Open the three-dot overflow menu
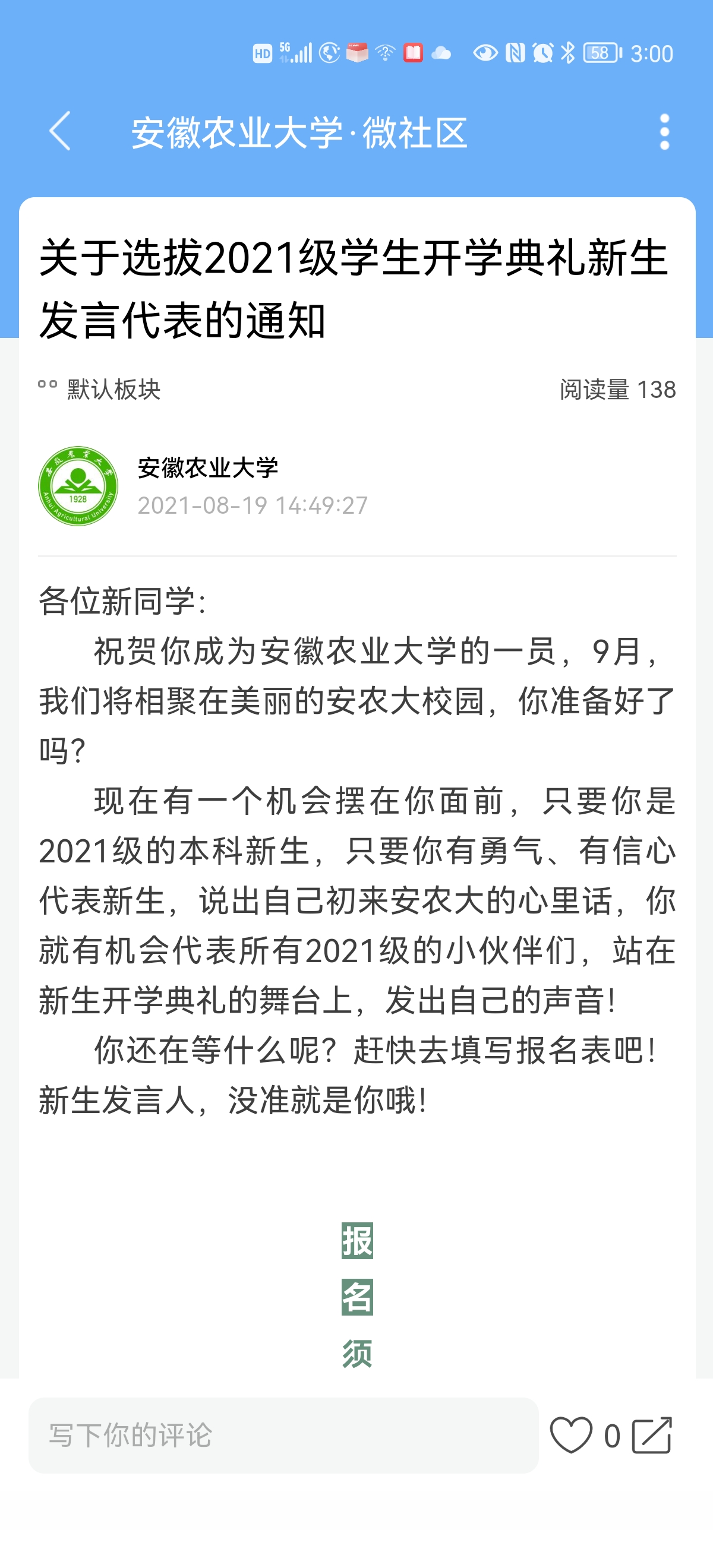Image resolution: width=713 pixels, height=1568 pixels. [x=664, y=131]
